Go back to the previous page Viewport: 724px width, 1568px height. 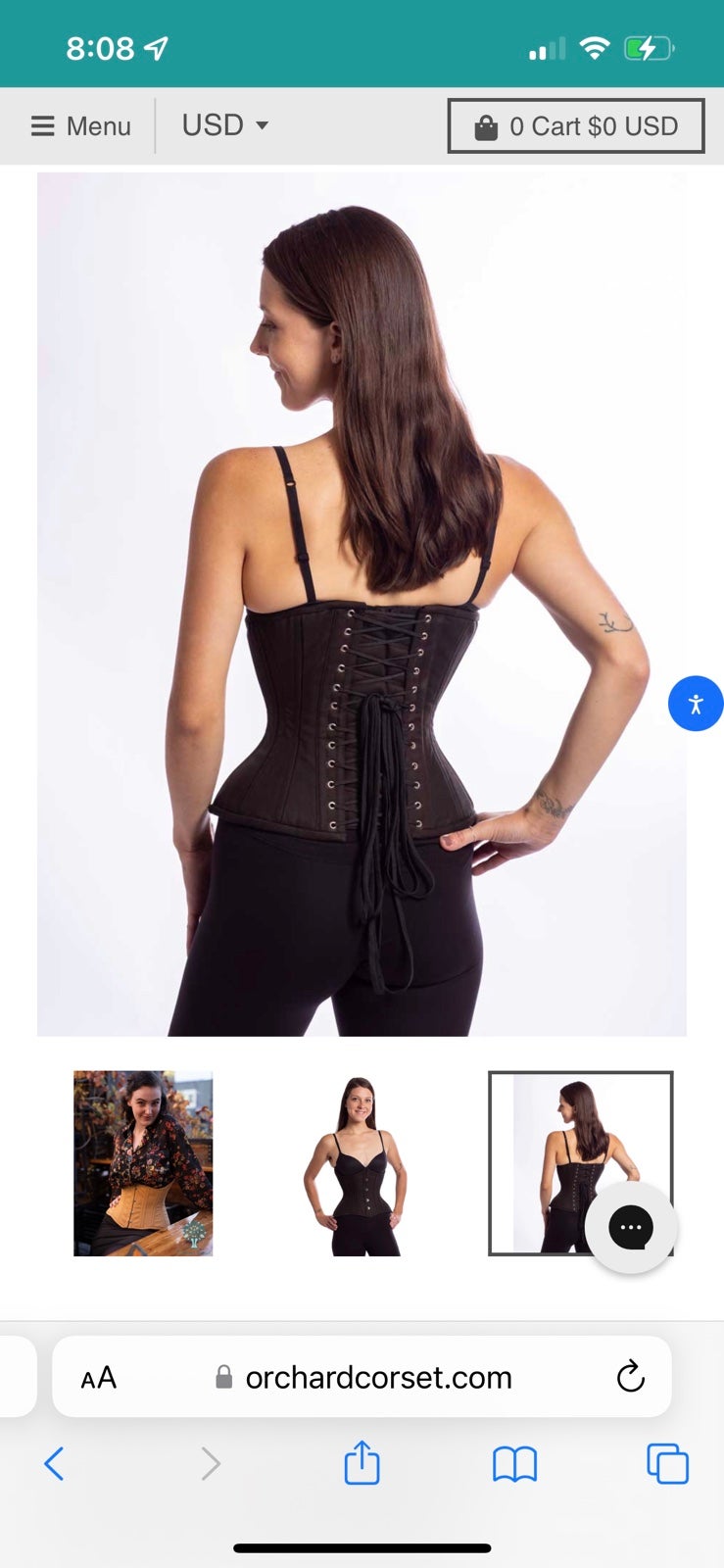[55, 1464]
